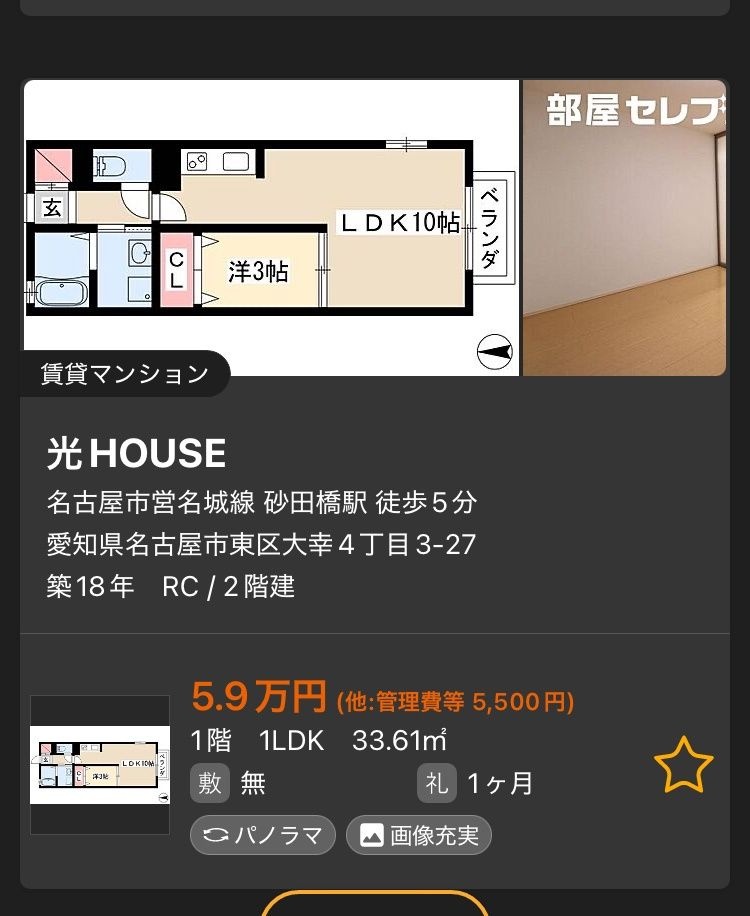Tap the 画像充実 chip
Viewport: 750px width, 916px height.
[x=418, y=835]
